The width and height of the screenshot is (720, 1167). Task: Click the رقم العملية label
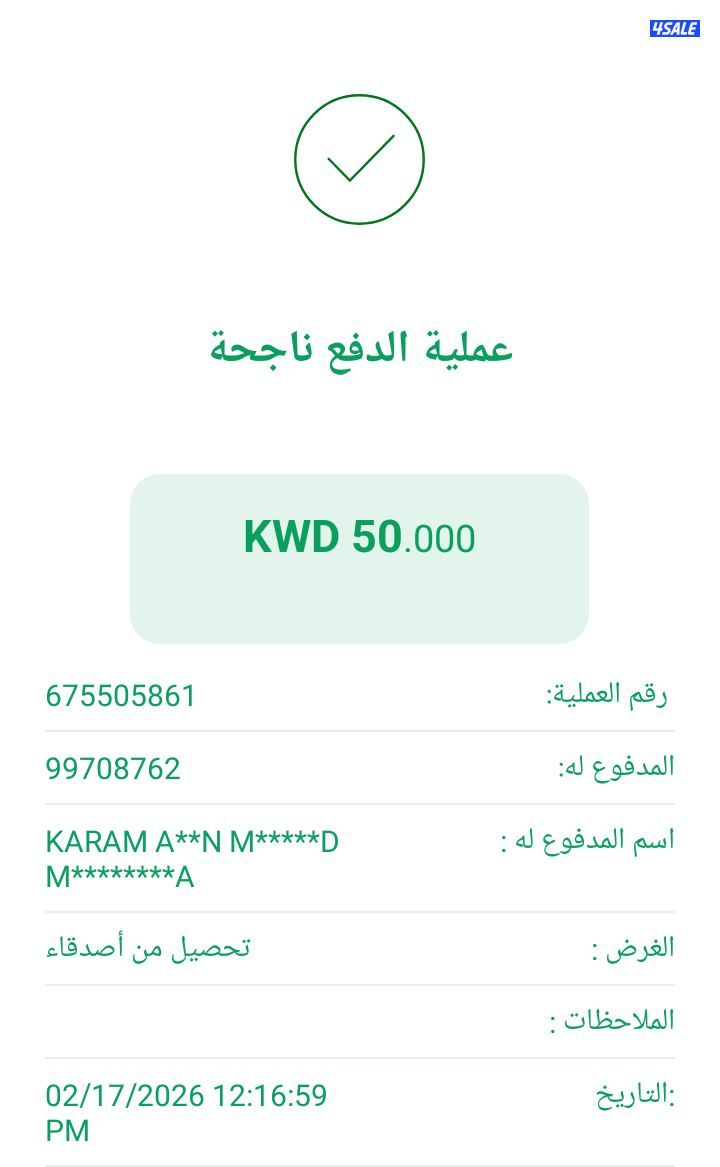608,694
